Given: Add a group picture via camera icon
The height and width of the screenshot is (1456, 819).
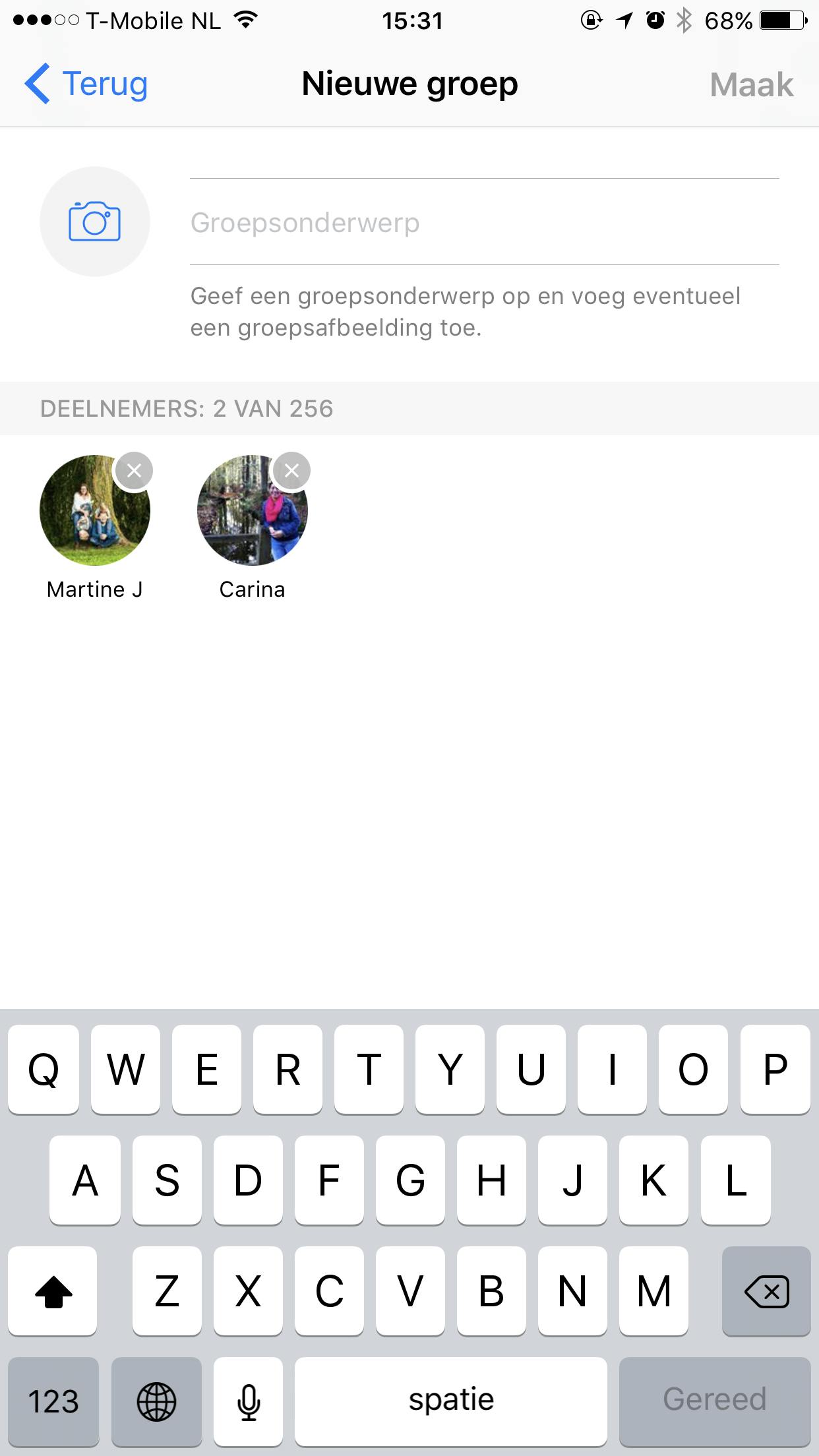Looking at the screenshot, I should [x=95, y=222].
